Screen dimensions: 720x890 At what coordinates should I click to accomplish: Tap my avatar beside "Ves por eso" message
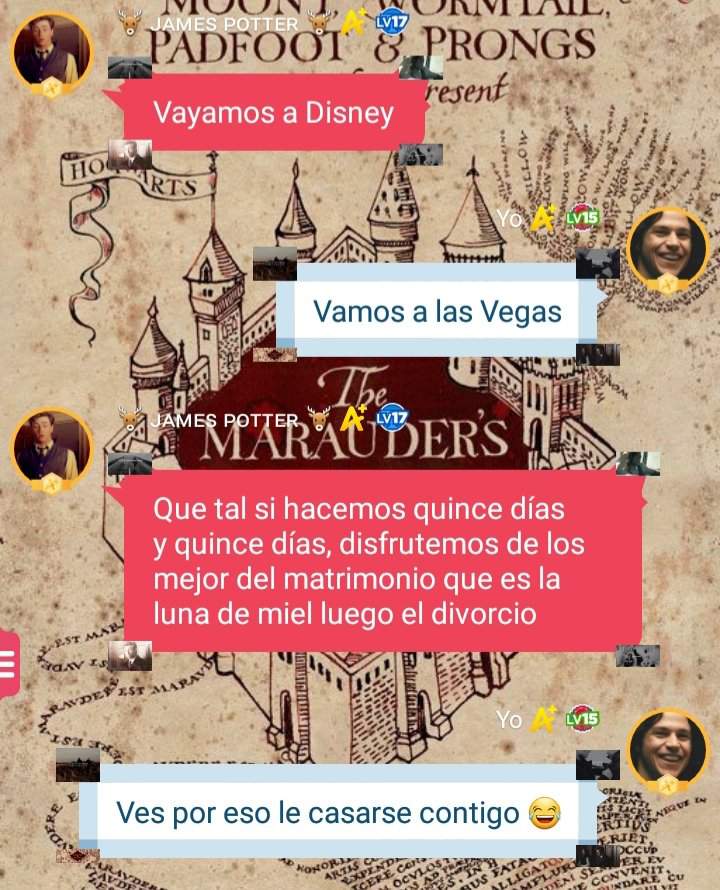coord(666,751)
